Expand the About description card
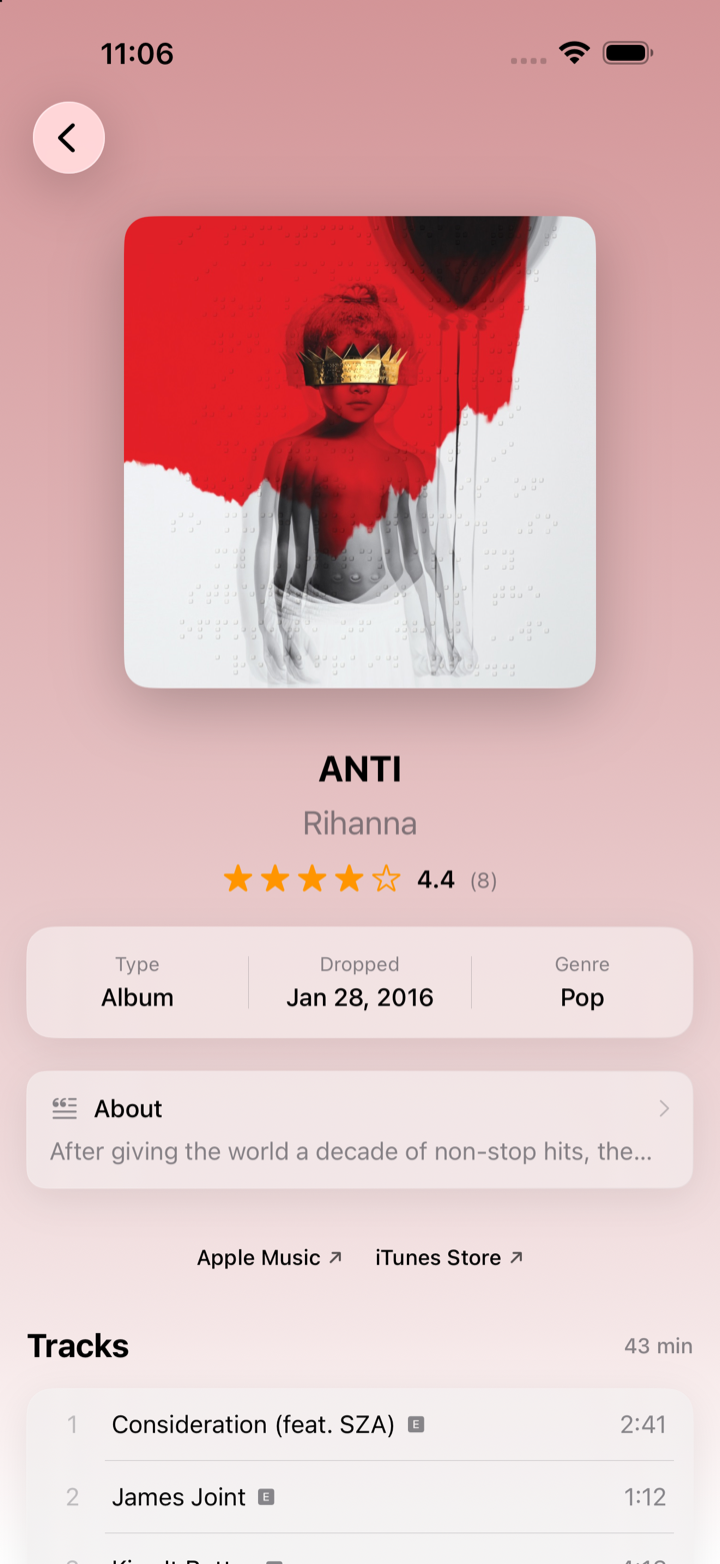The image size is (720, 1564). pos(360,1130)
